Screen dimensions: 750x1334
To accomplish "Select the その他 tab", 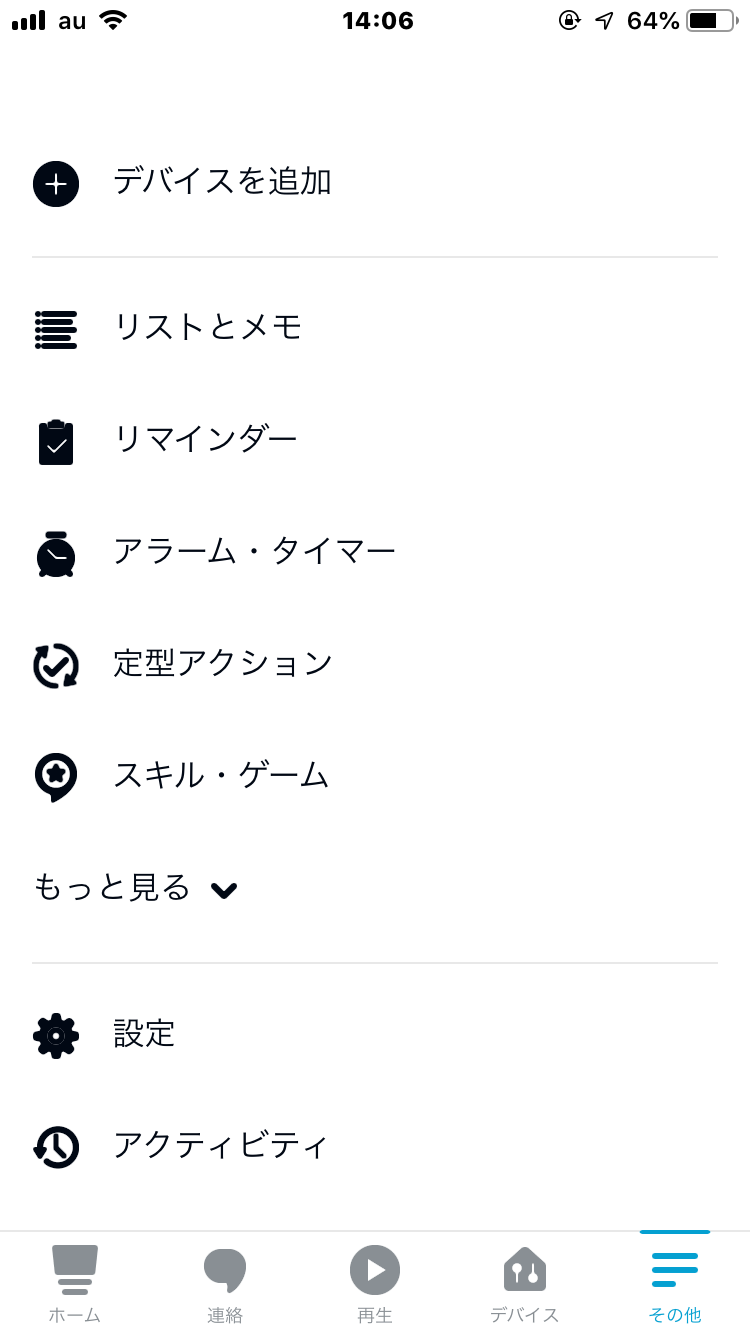I will [x=675, y=1284].
